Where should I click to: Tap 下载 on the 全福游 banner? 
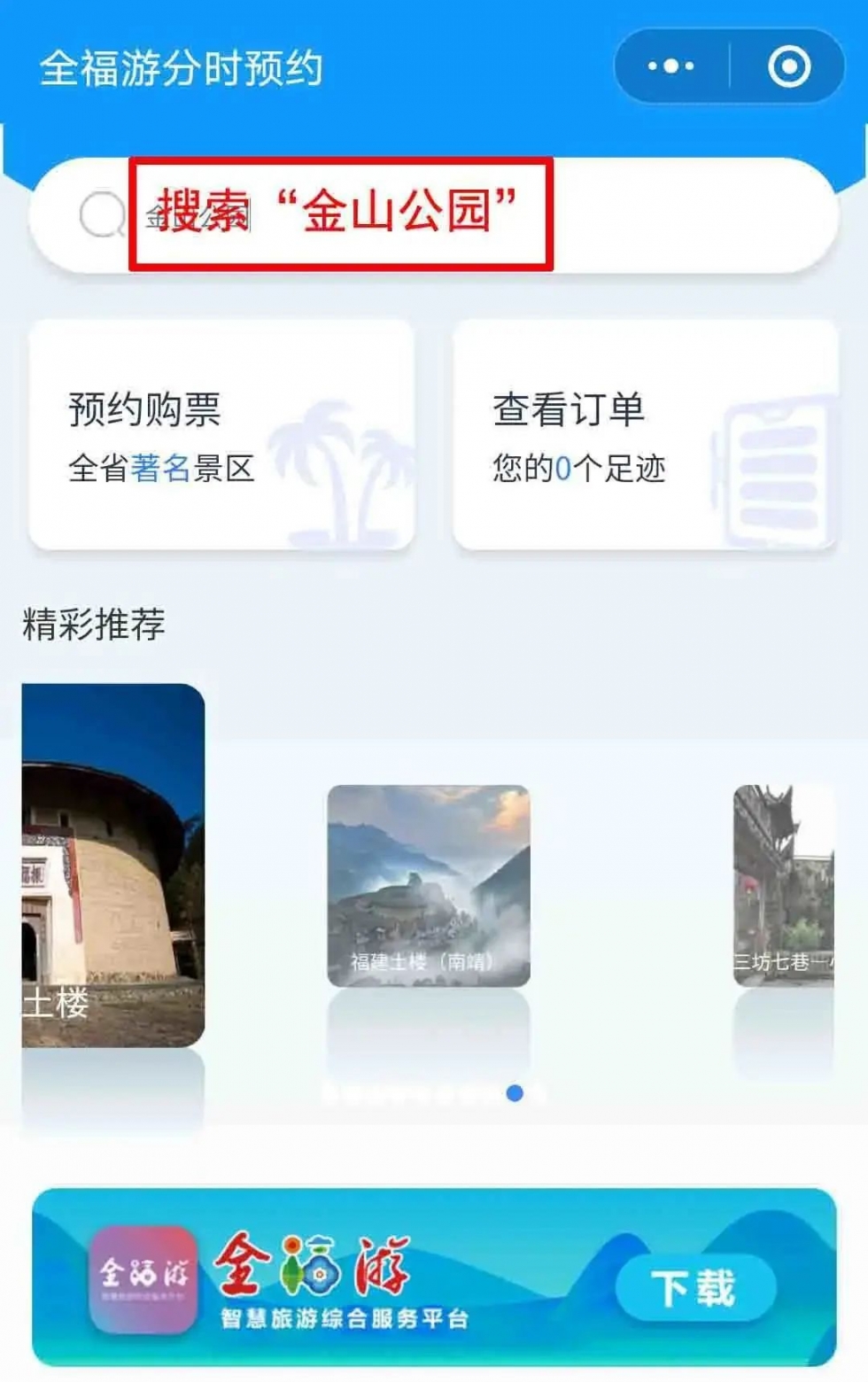pyautogui.click(x=694, y=1287)
